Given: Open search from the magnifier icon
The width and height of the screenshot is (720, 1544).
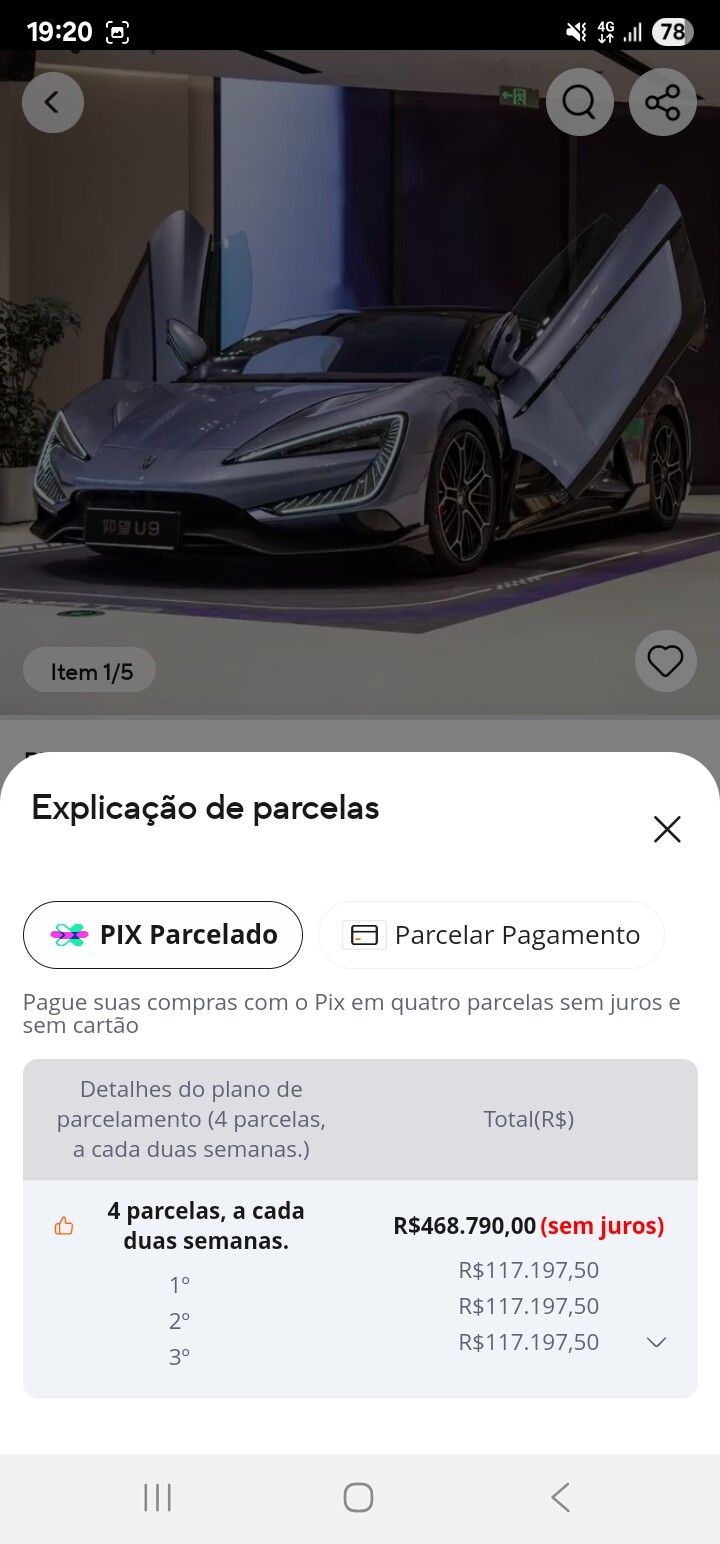Looking at the screenshot, I should 579,101.
